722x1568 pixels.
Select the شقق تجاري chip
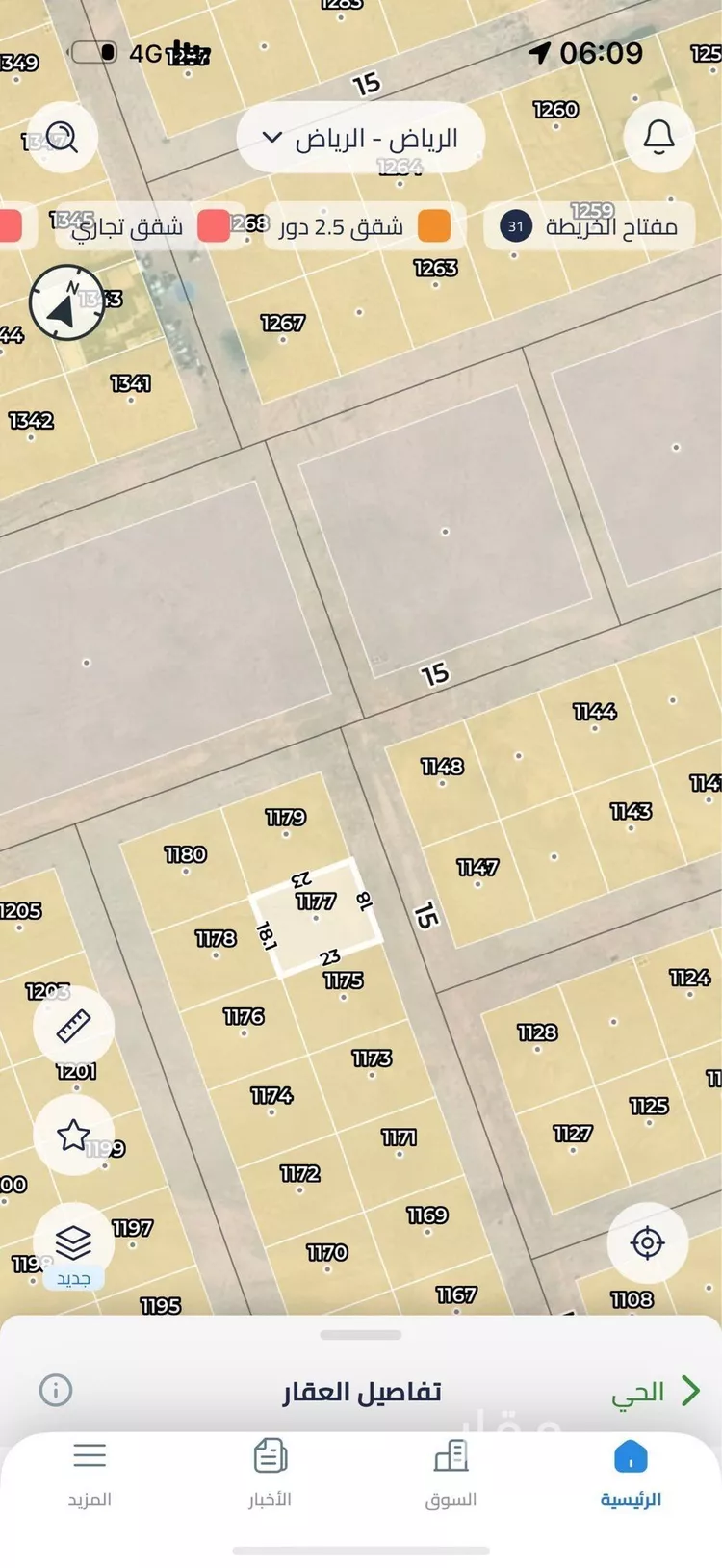[144, 227]
